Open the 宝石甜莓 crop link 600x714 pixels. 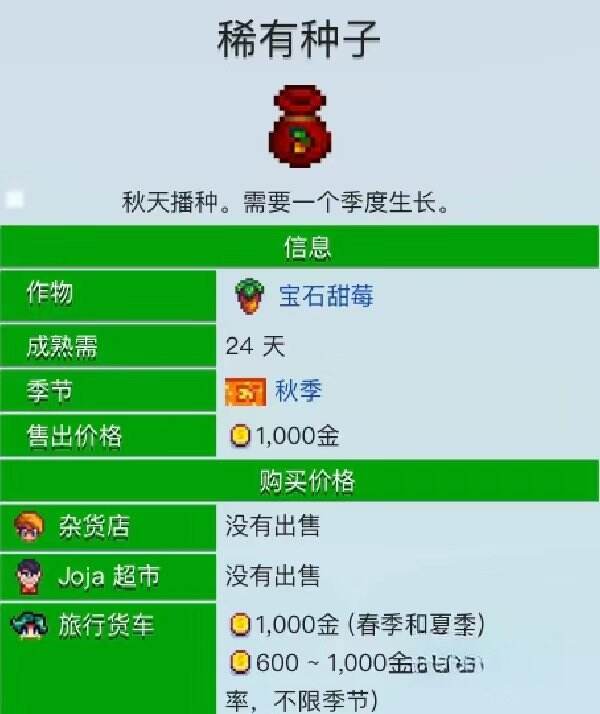325,296
